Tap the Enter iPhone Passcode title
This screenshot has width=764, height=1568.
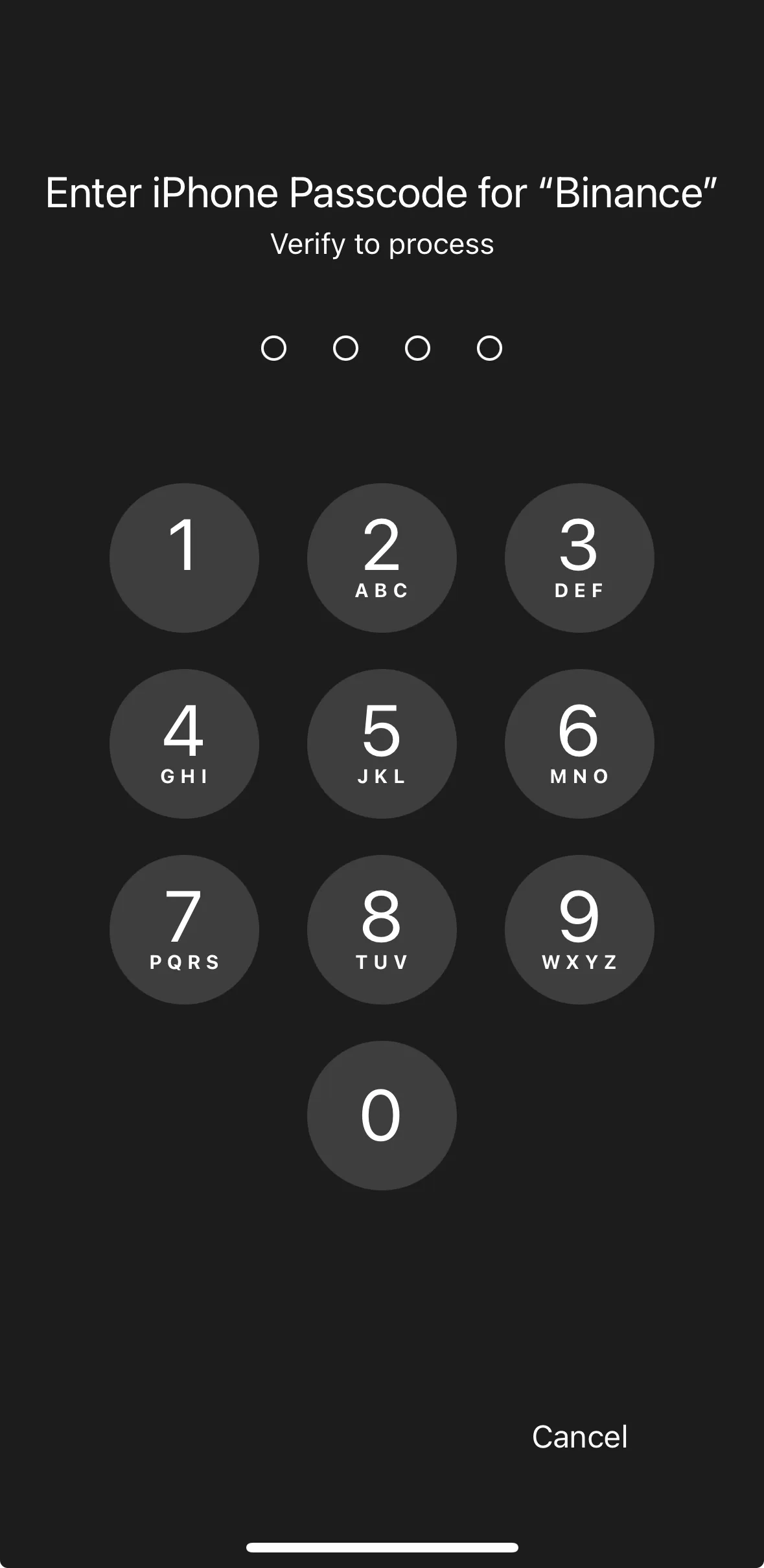(382, 192)
